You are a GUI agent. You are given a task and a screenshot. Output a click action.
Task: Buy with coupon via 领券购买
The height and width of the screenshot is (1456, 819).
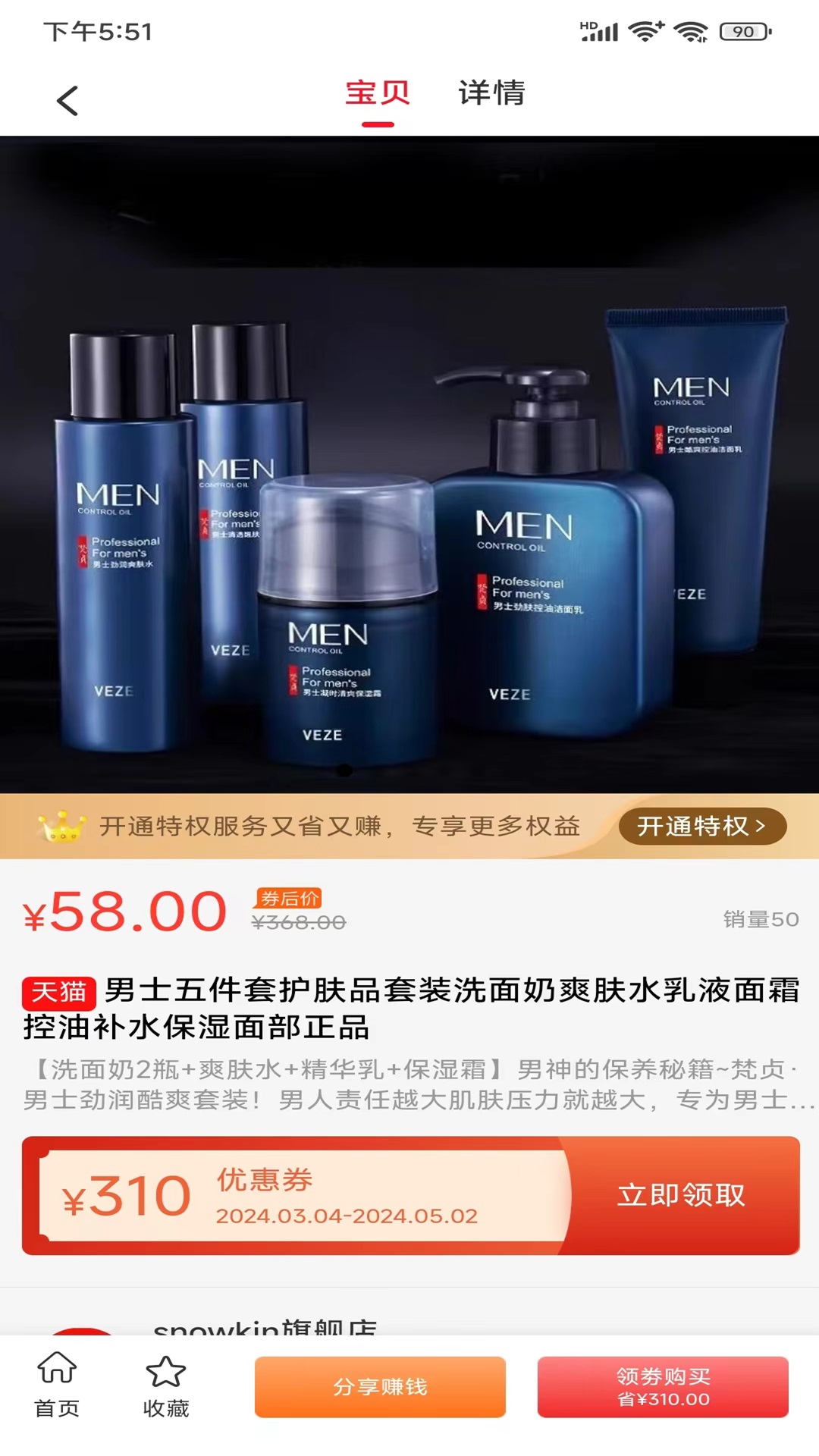tap(663, 1386)
